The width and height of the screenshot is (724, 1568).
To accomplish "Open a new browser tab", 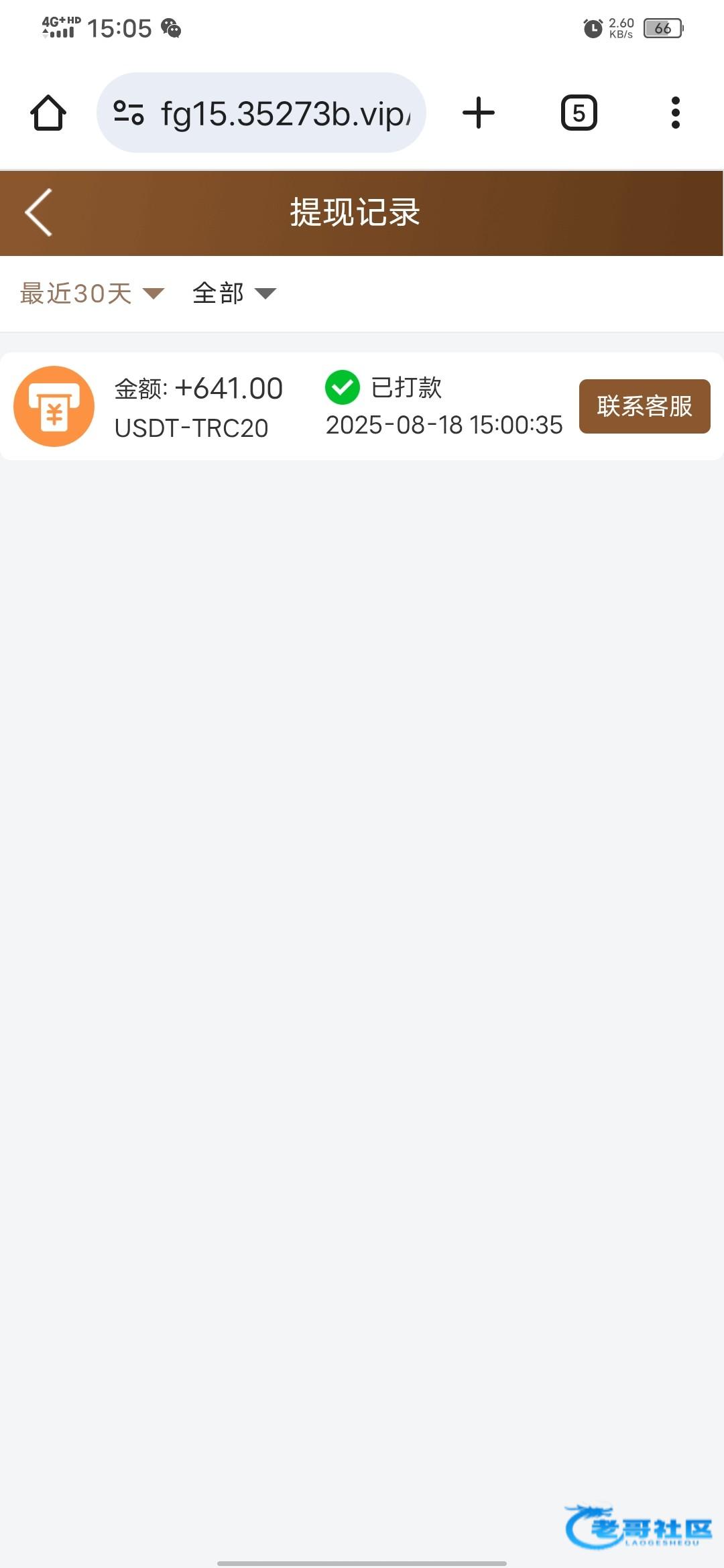I will pyautogui.click(x=479, y=113).
